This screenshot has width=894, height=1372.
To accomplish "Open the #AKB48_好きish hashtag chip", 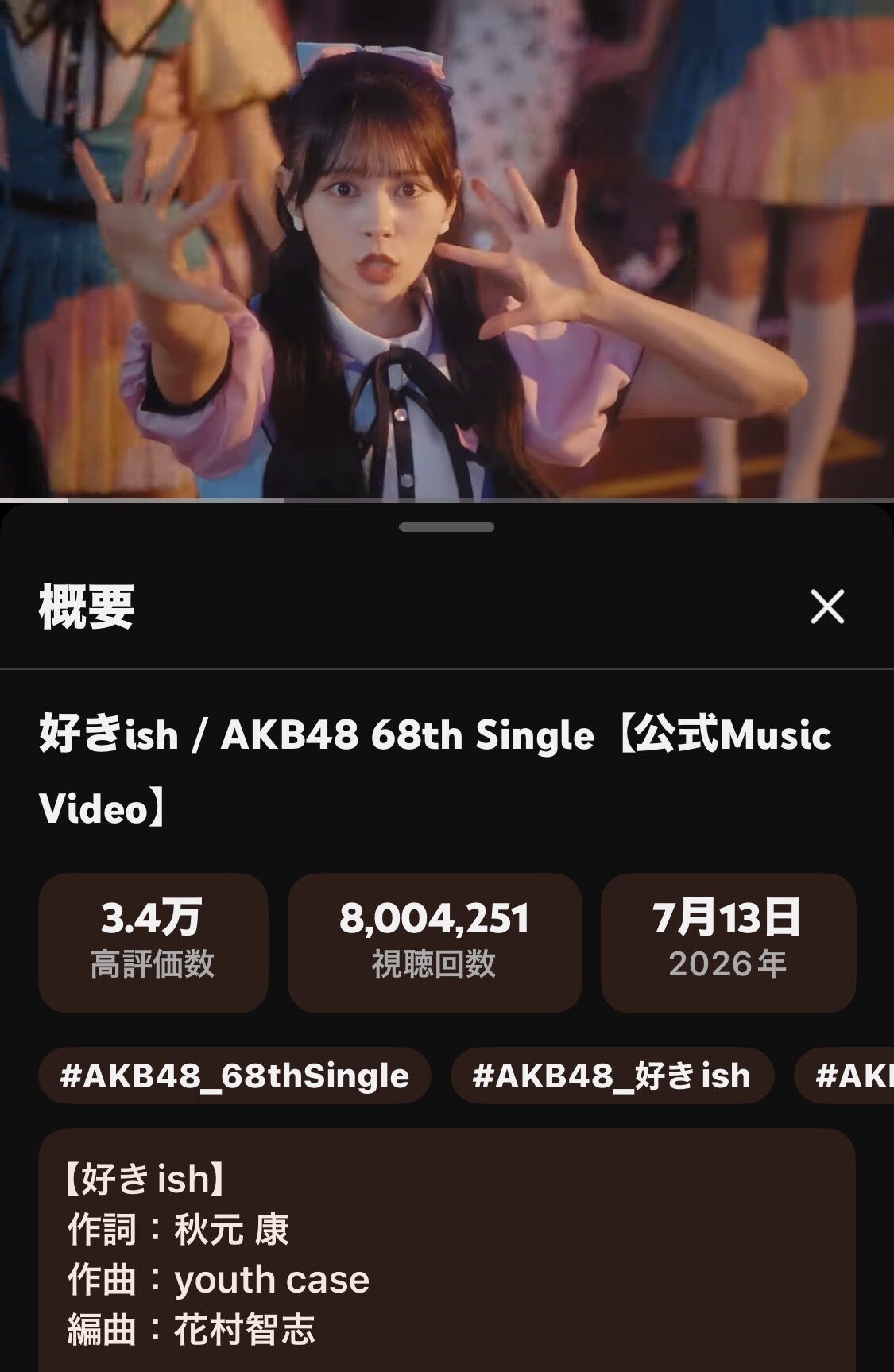I will pos(612,1076).
